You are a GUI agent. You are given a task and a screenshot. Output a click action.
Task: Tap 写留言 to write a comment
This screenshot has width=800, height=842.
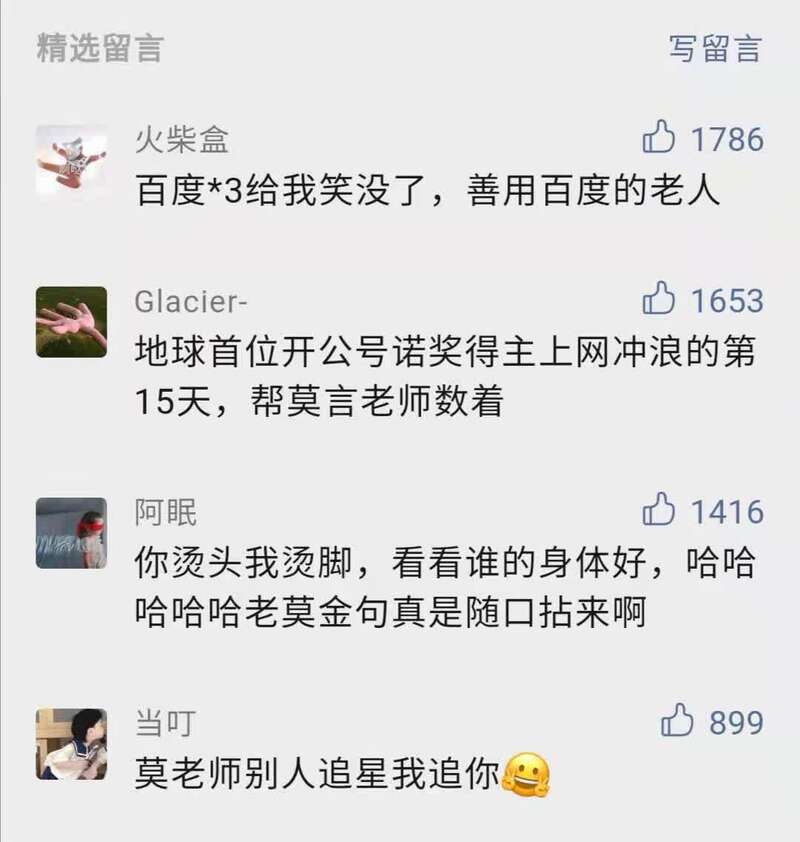(715, 48)
